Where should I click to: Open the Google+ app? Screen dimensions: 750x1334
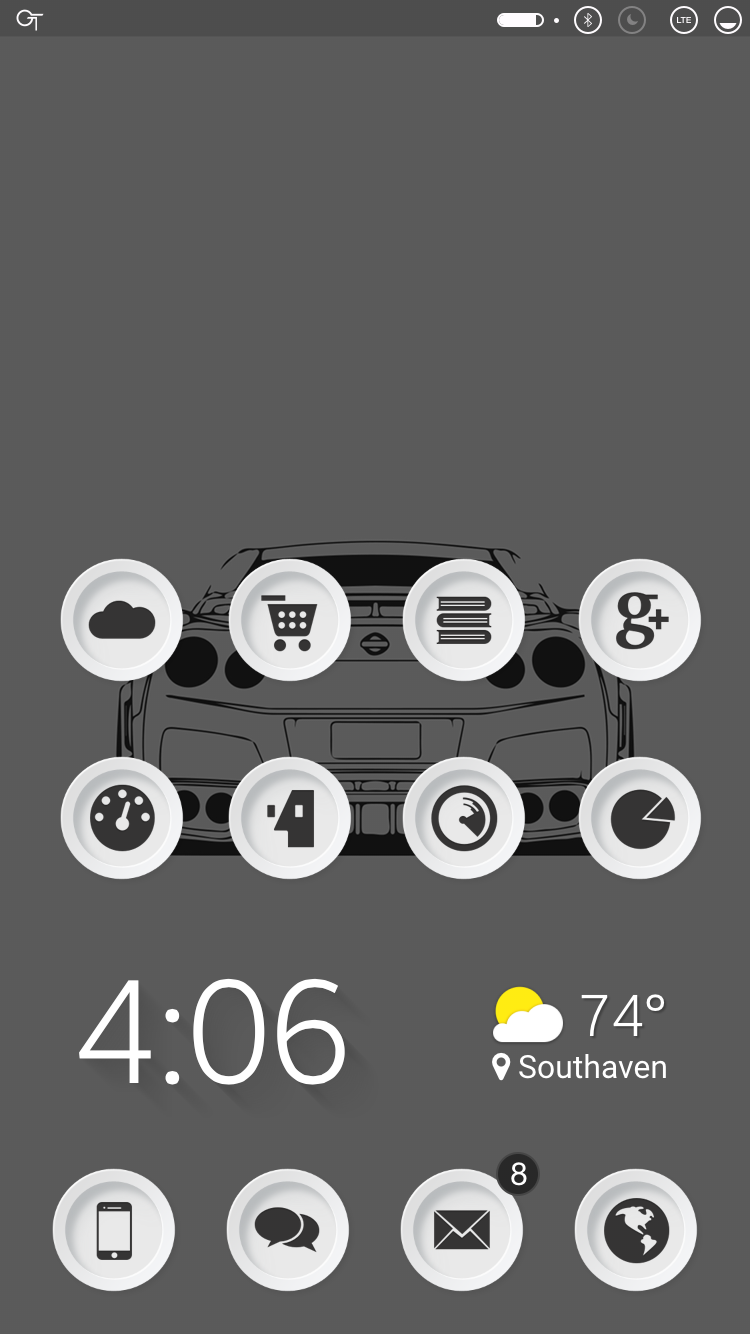(640, 620)
